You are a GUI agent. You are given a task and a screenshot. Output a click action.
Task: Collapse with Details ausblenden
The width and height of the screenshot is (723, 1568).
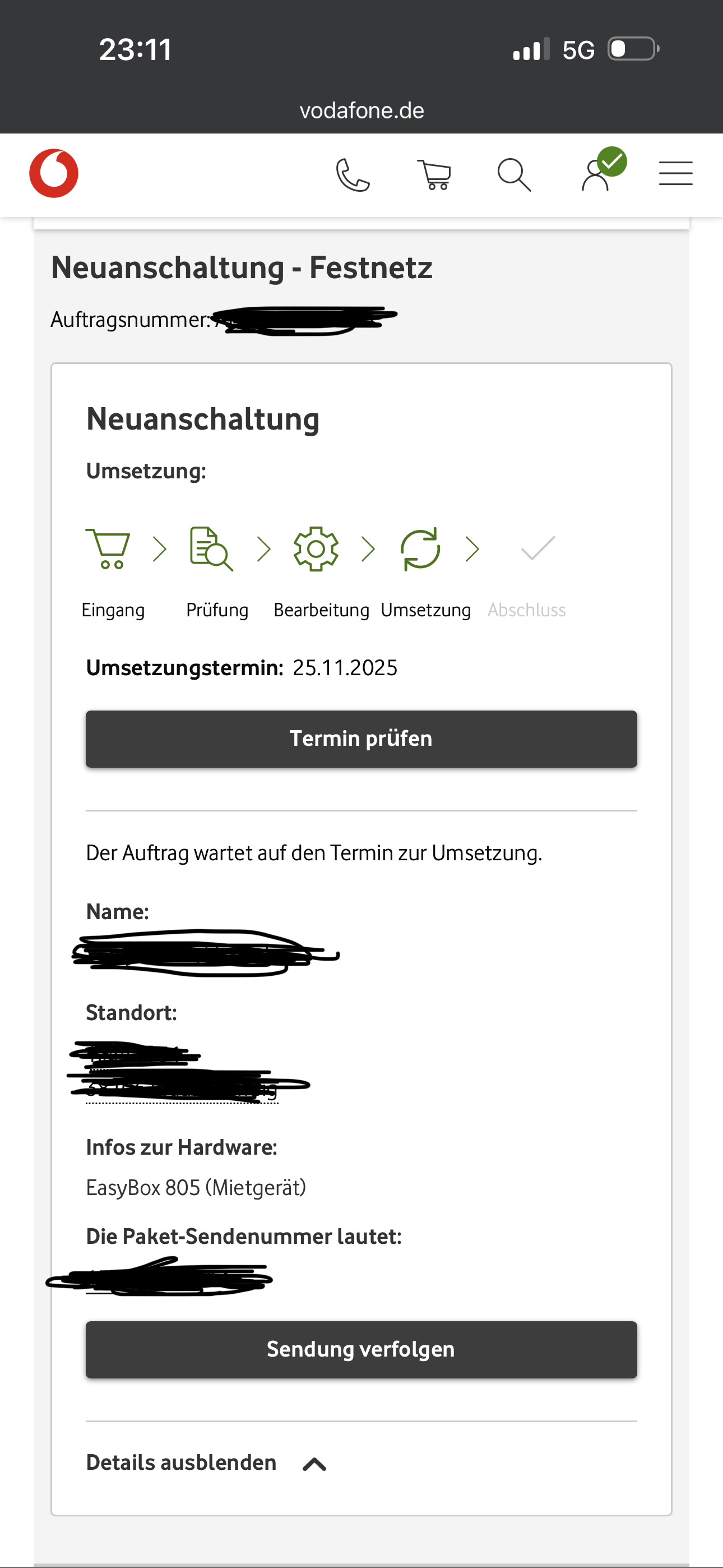[206, 1463]
